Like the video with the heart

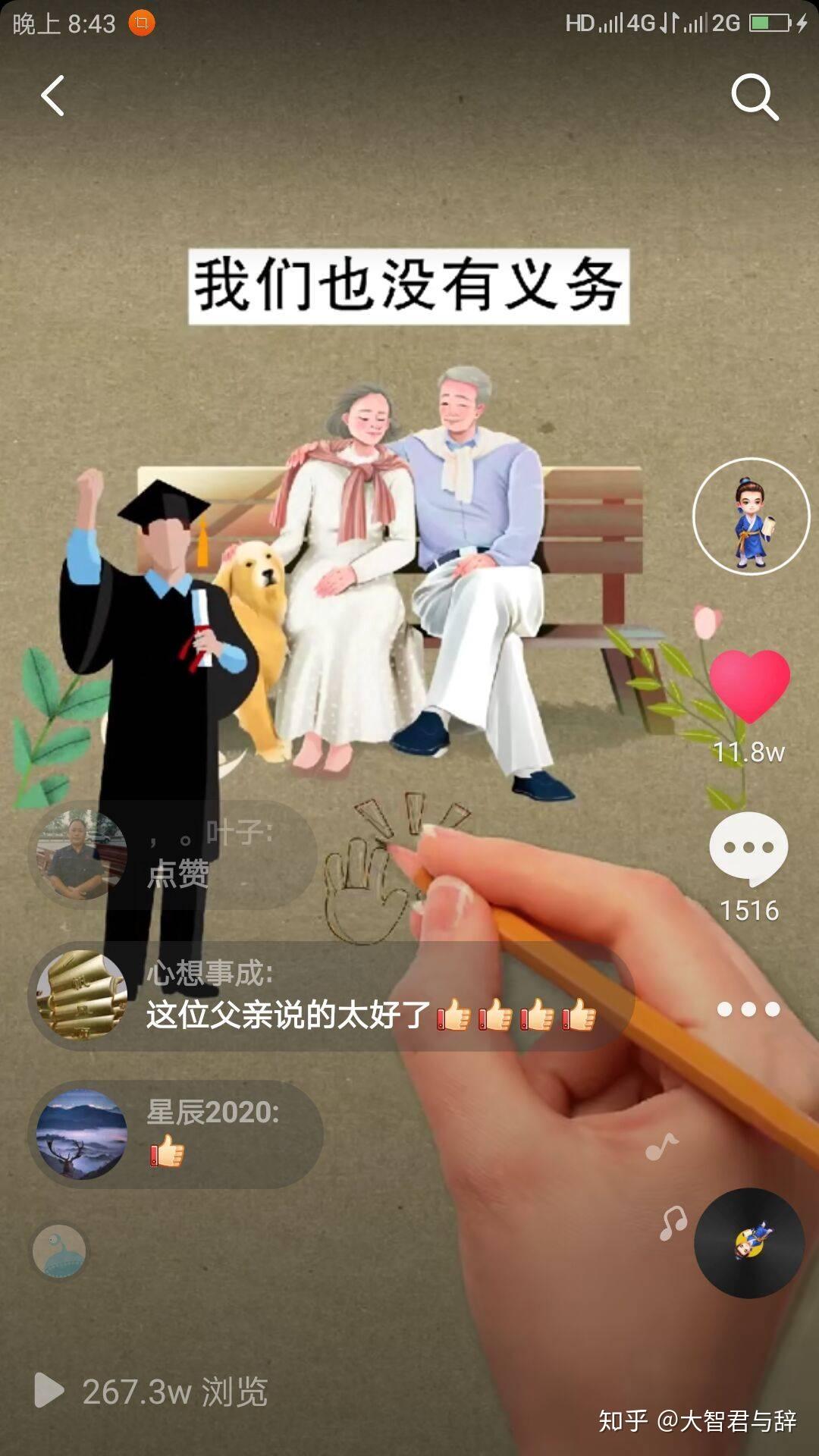coord(749,685)
